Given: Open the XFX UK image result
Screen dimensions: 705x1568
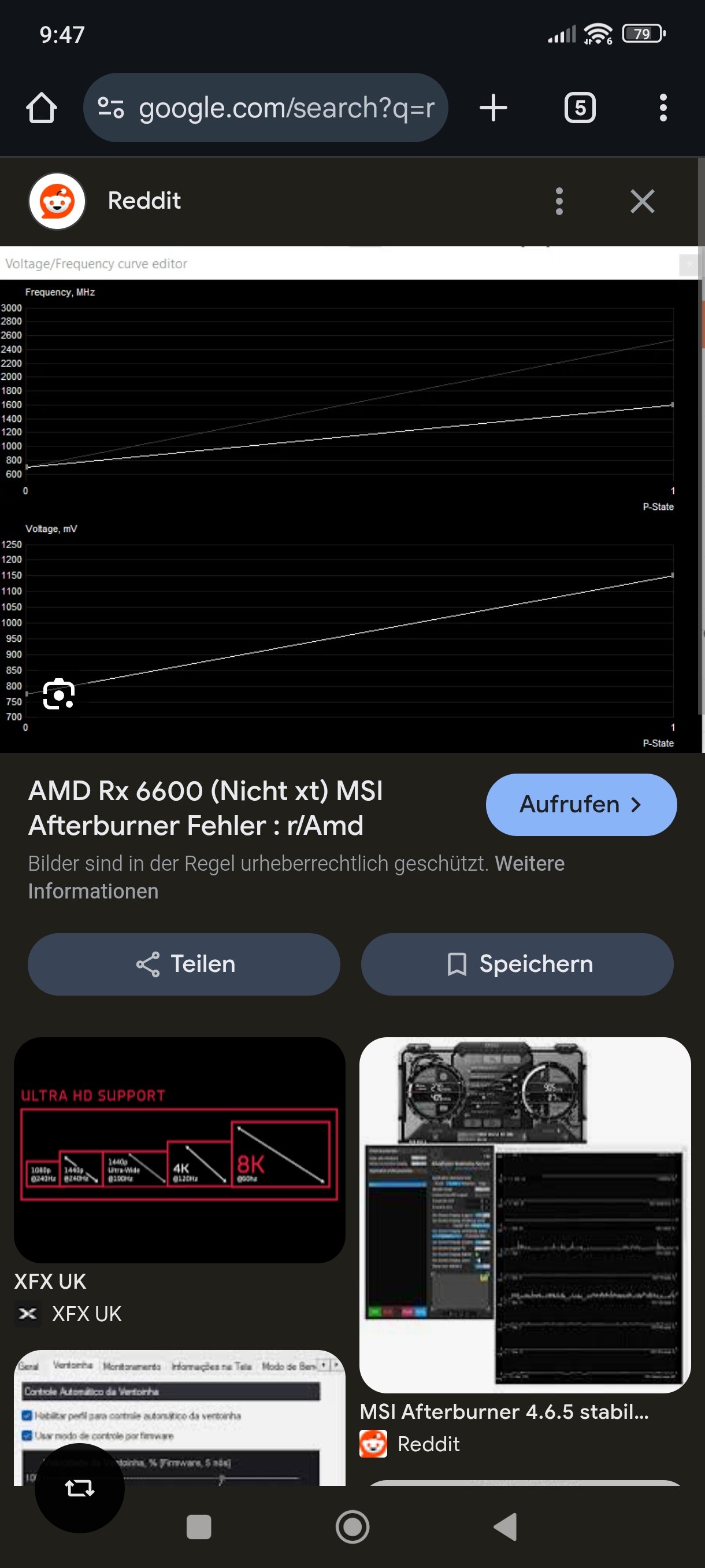Looking at the screenshot, I should [180, 1149].
